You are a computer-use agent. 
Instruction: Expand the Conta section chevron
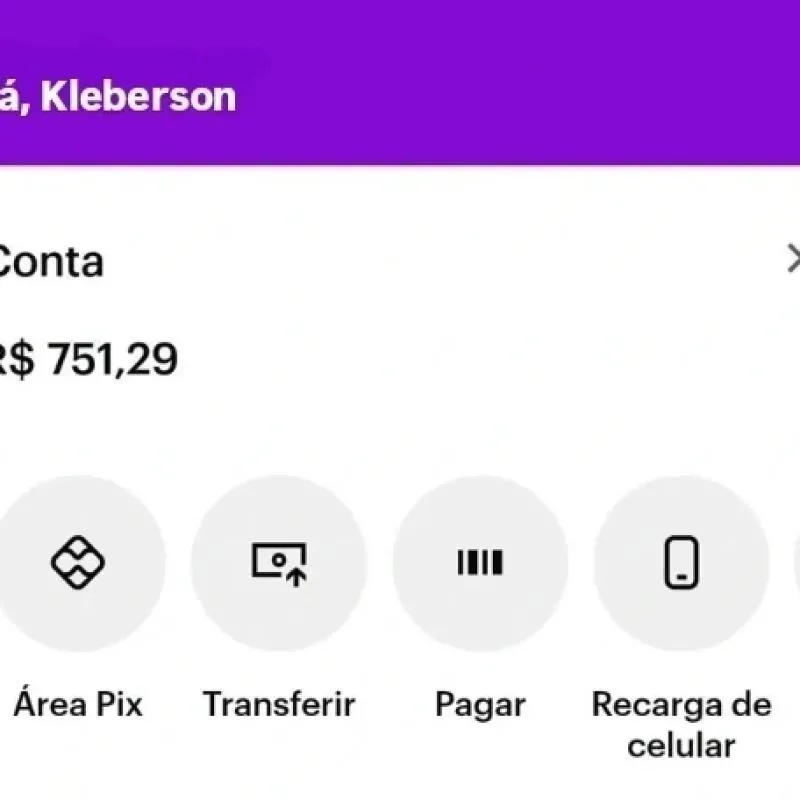[x=793, y=261]
